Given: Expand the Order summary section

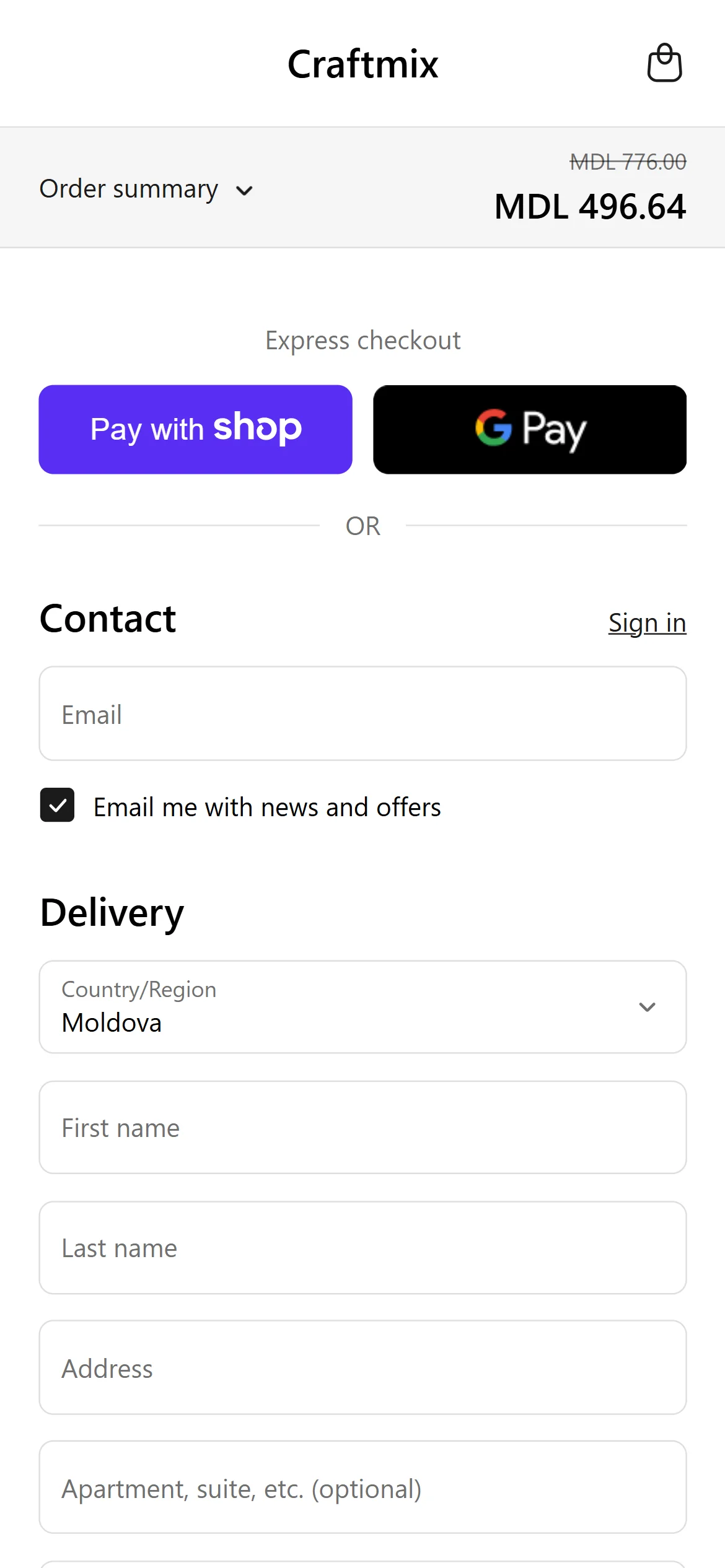Looking at the screenshot, I should pyautogui.click(x=146, y=189).
